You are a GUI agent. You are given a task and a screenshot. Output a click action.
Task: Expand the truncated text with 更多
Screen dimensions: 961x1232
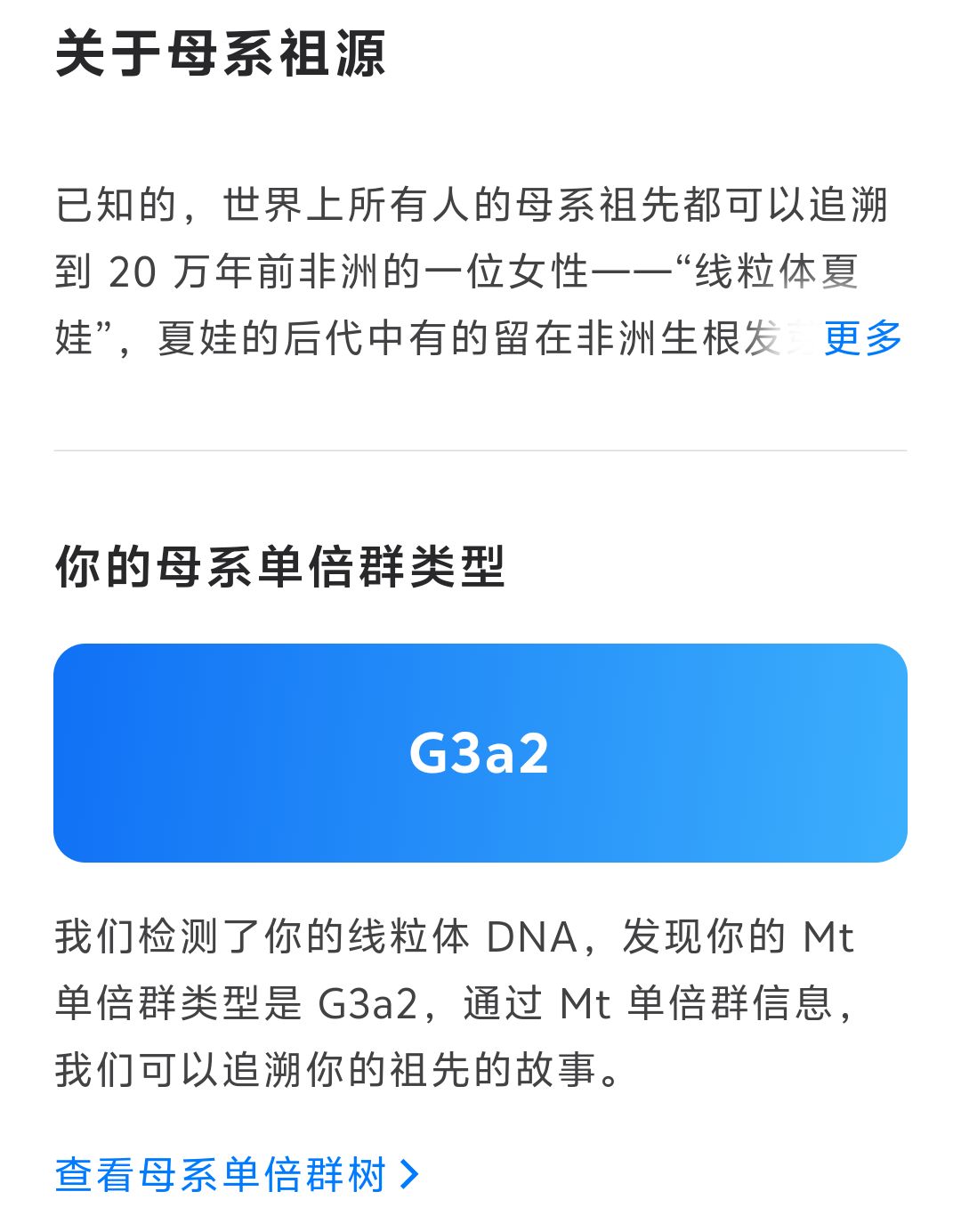[x=862, y=338]
